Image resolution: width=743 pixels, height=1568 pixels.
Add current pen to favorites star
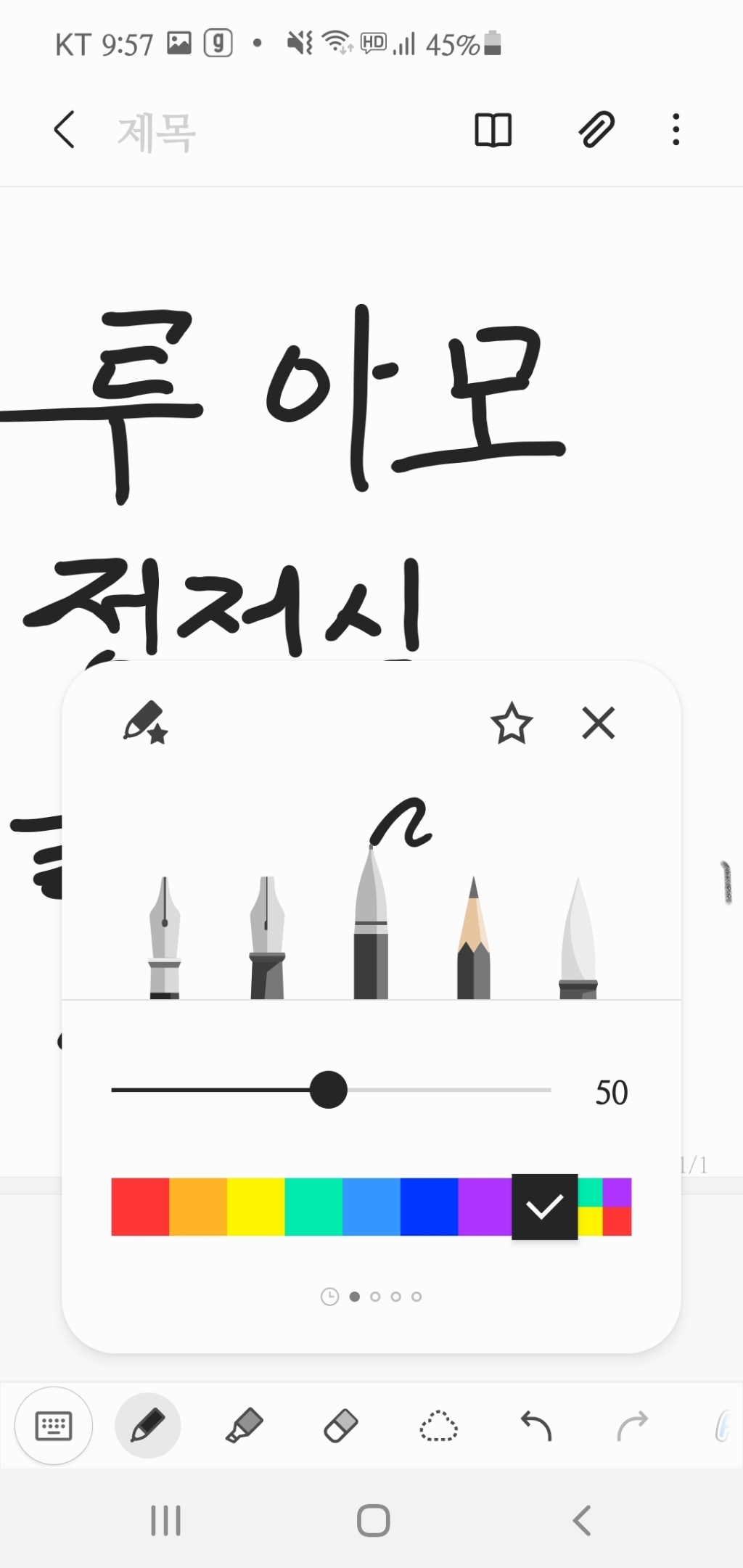(x=512, y=723)
